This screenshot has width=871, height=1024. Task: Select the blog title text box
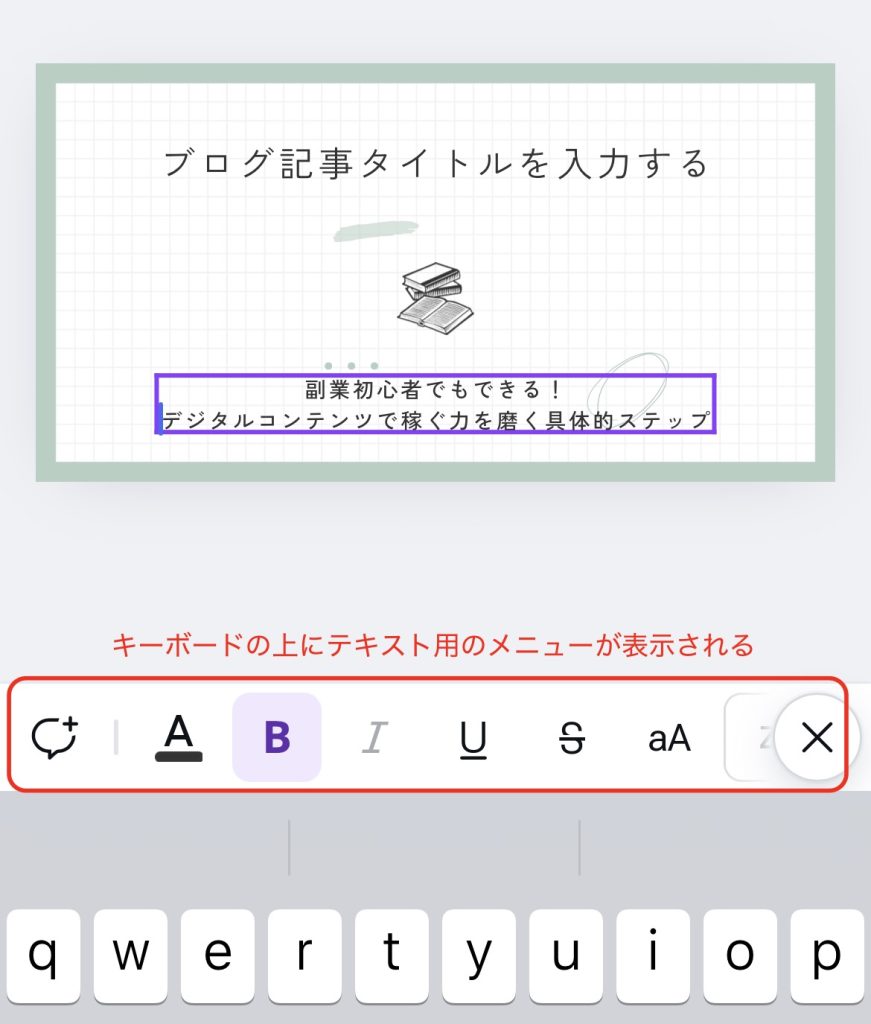pyautogui.click(x=435, y=163)
